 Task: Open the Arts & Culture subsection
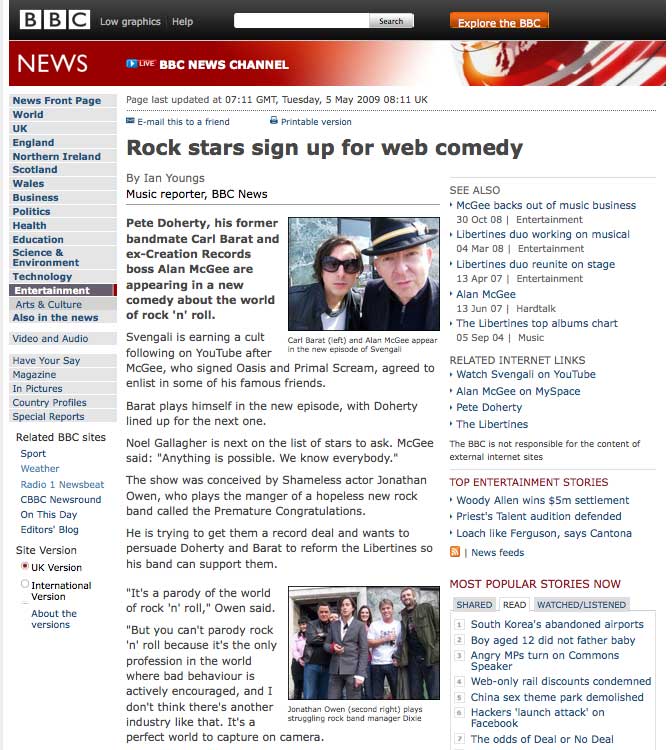click(48, 305)
